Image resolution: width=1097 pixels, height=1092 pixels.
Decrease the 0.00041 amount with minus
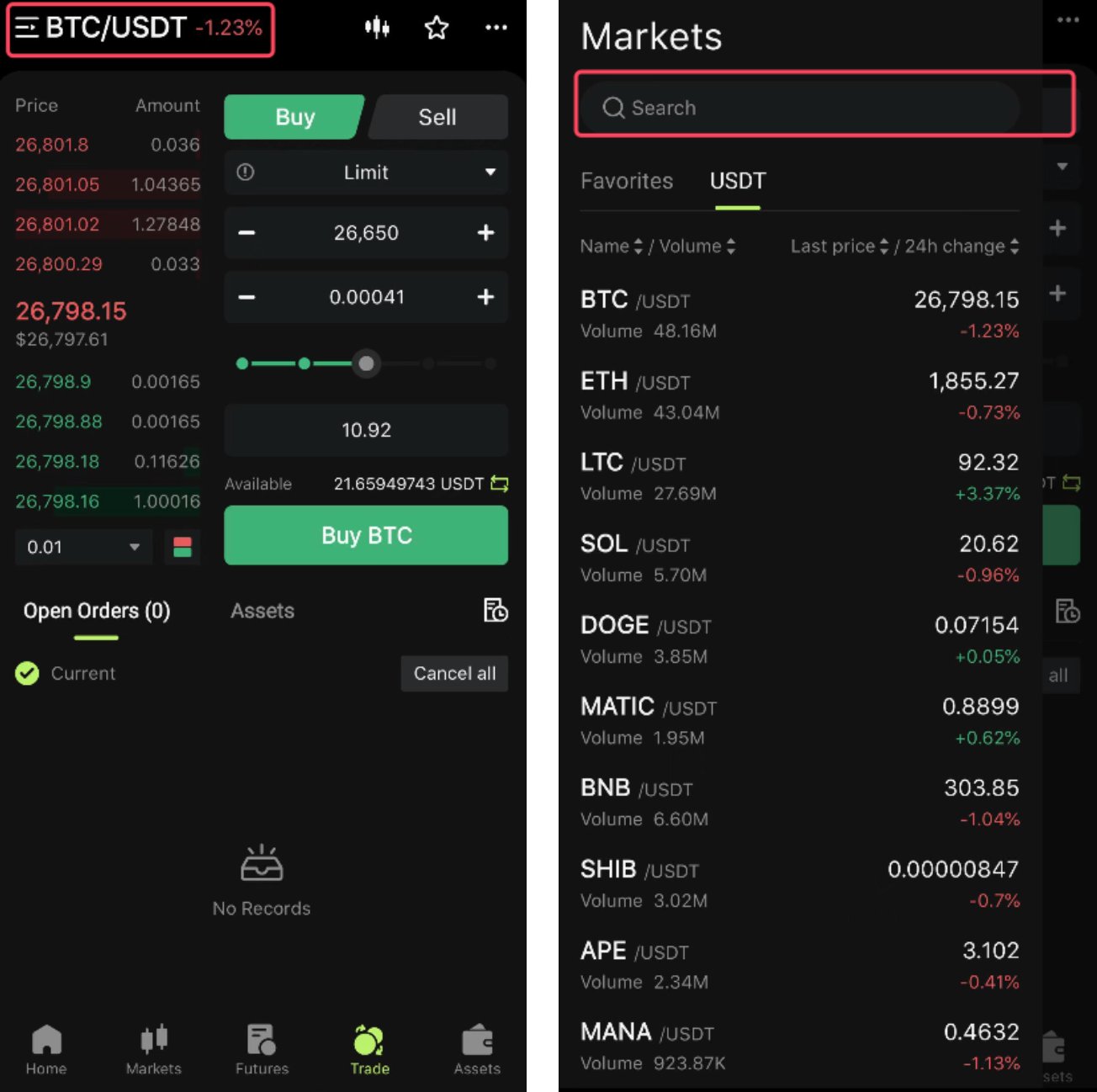[x=246, y=297]
